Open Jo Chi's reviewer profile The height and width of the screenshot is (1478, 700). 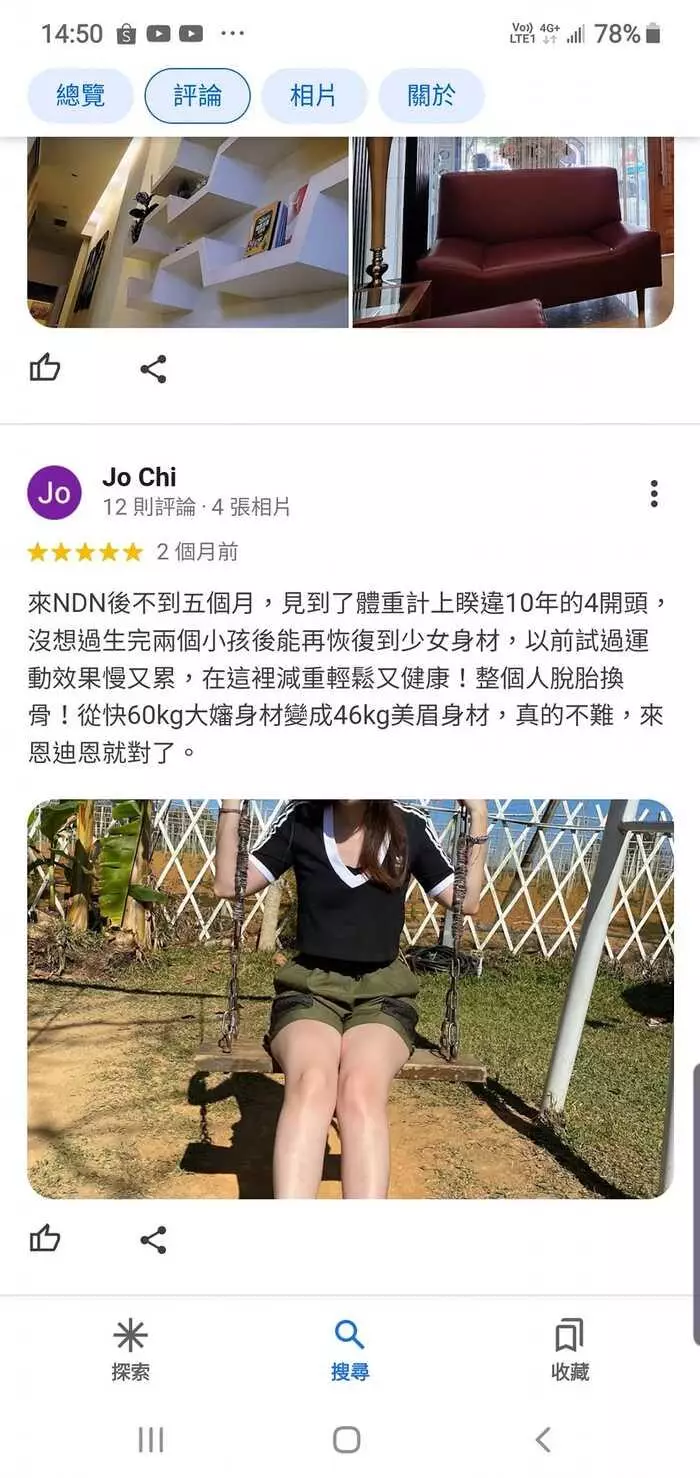(x=54, y=492)
